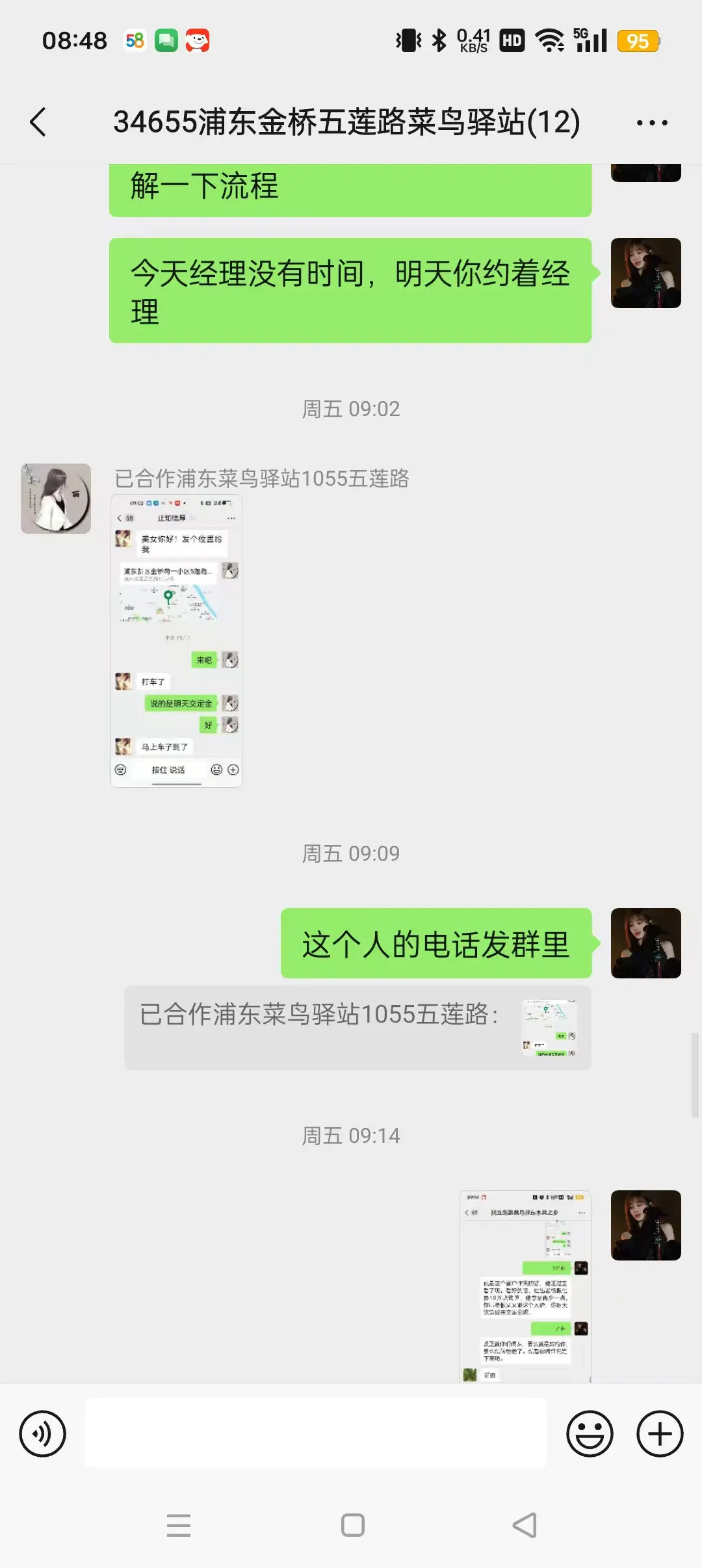The width and height of the screenshot is (702, 1568).
Task: Open the plus attachment menu
Action: tap(659, 1433)
